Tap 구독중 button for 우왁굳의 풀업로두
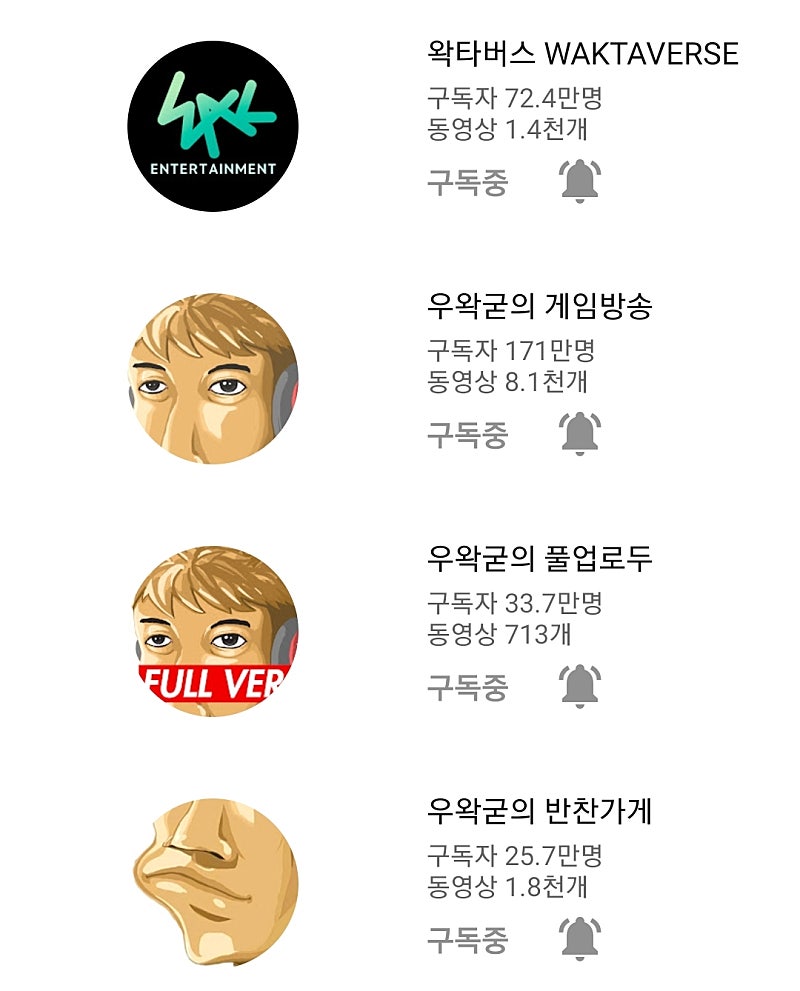This screenshot has width=800, height=991. [x=468, y=687]
